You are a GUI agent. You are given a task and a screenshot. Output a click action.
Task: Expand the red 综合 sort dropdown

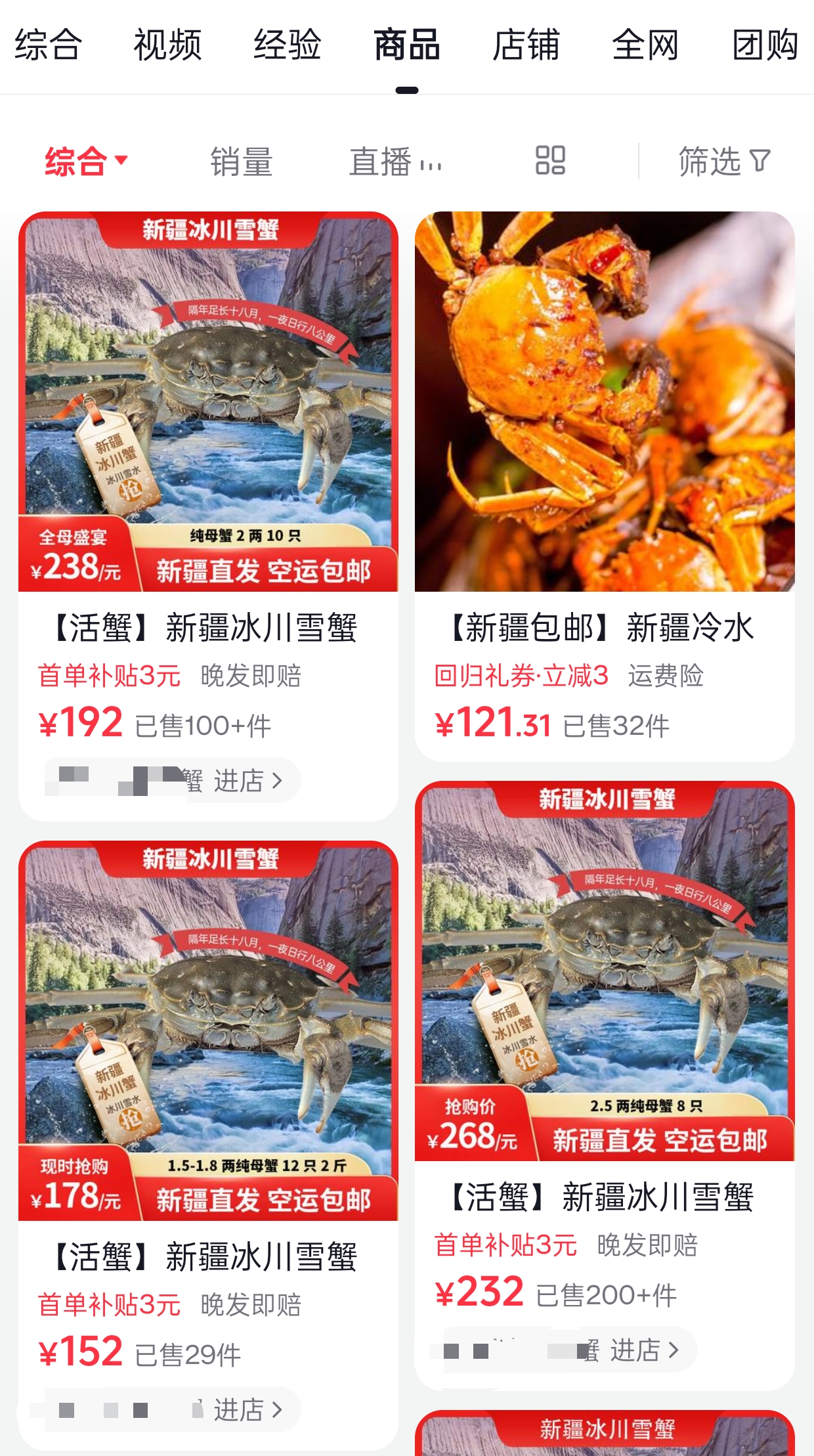tap(85, 161)
